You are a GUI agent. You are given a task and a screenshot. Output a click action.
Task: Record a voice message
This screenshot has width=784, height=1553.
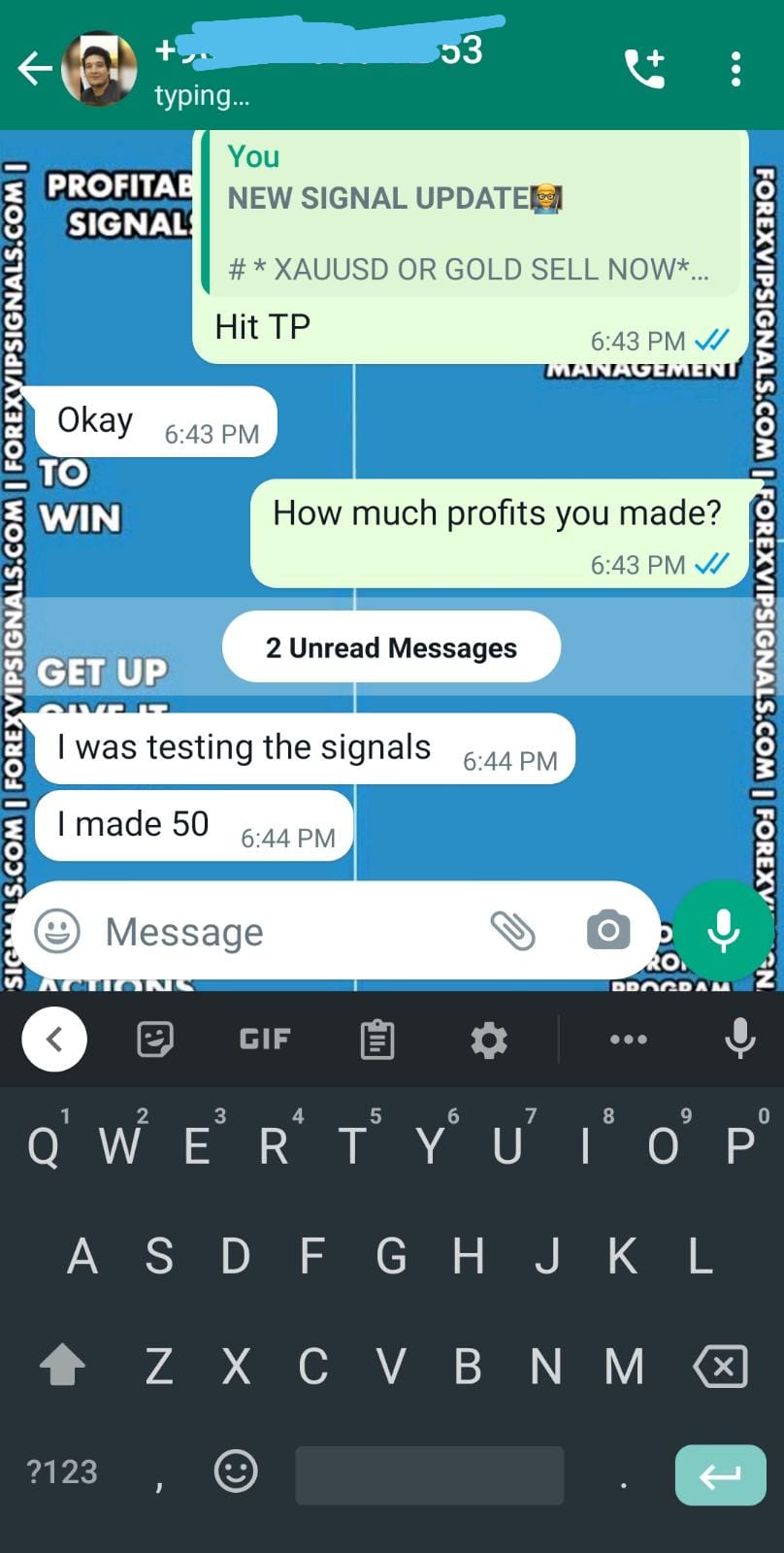point(723,931)
